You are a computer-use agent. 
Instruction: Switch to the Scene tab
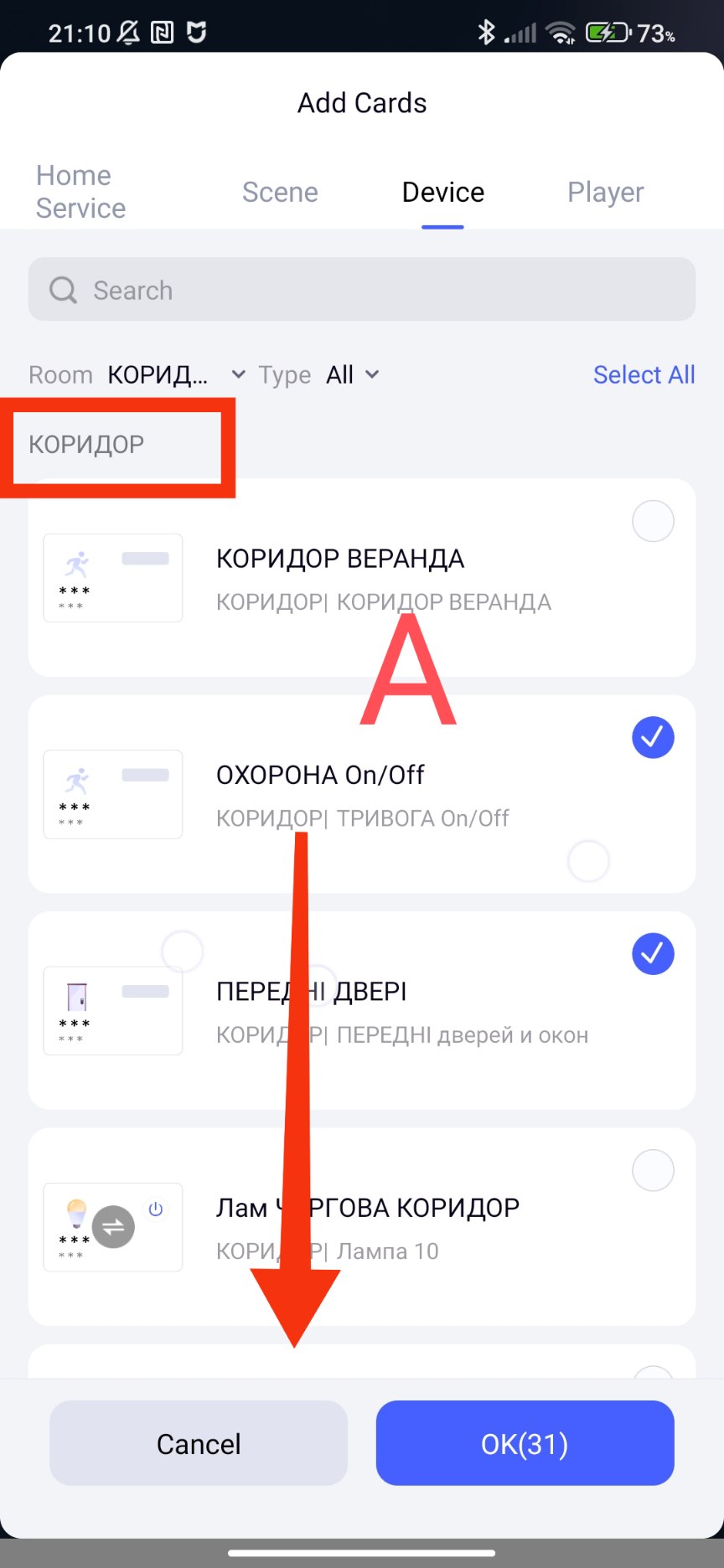click(280, 192)
